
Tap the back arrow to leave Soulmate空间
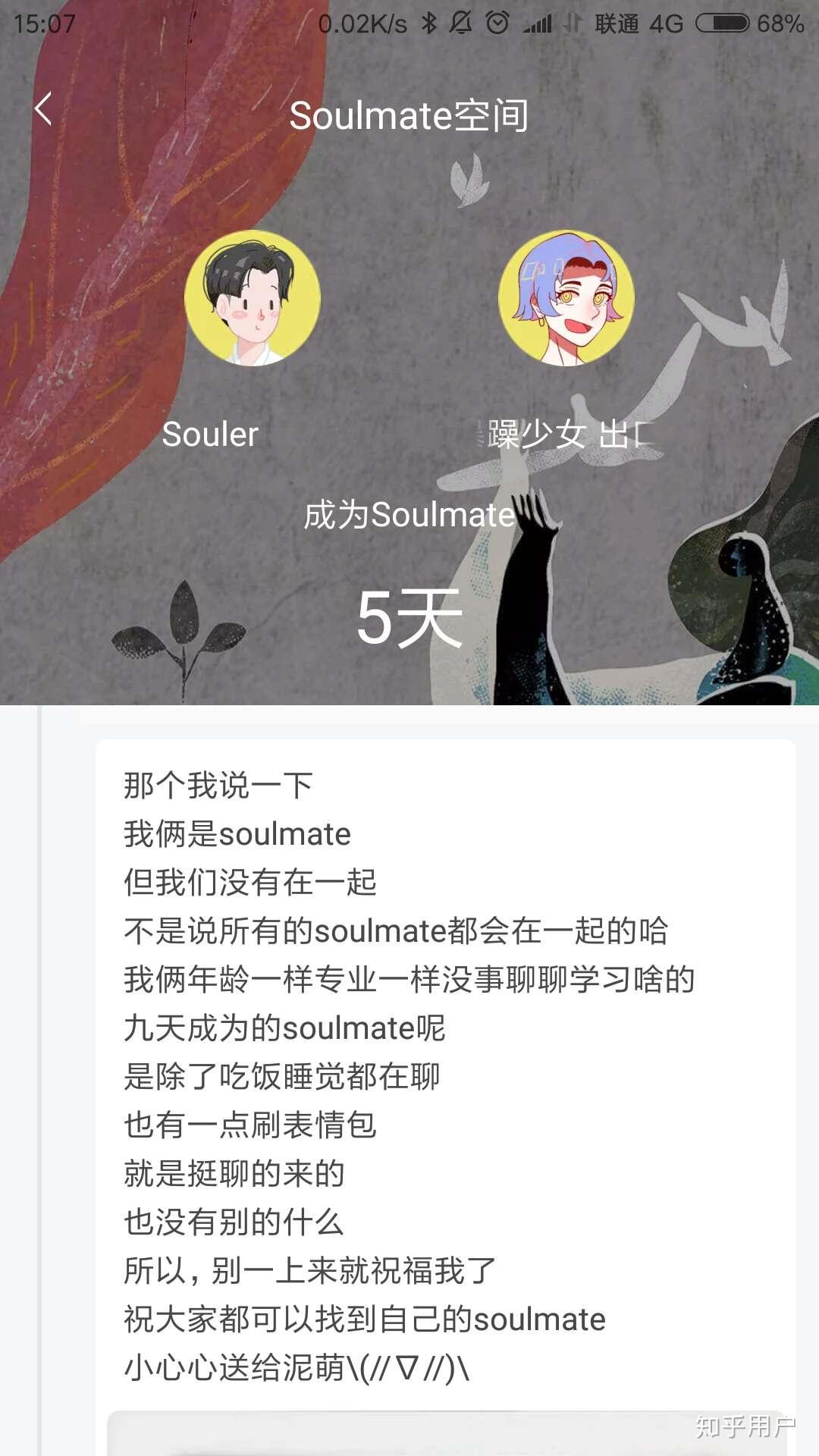[x=42, y=110]
